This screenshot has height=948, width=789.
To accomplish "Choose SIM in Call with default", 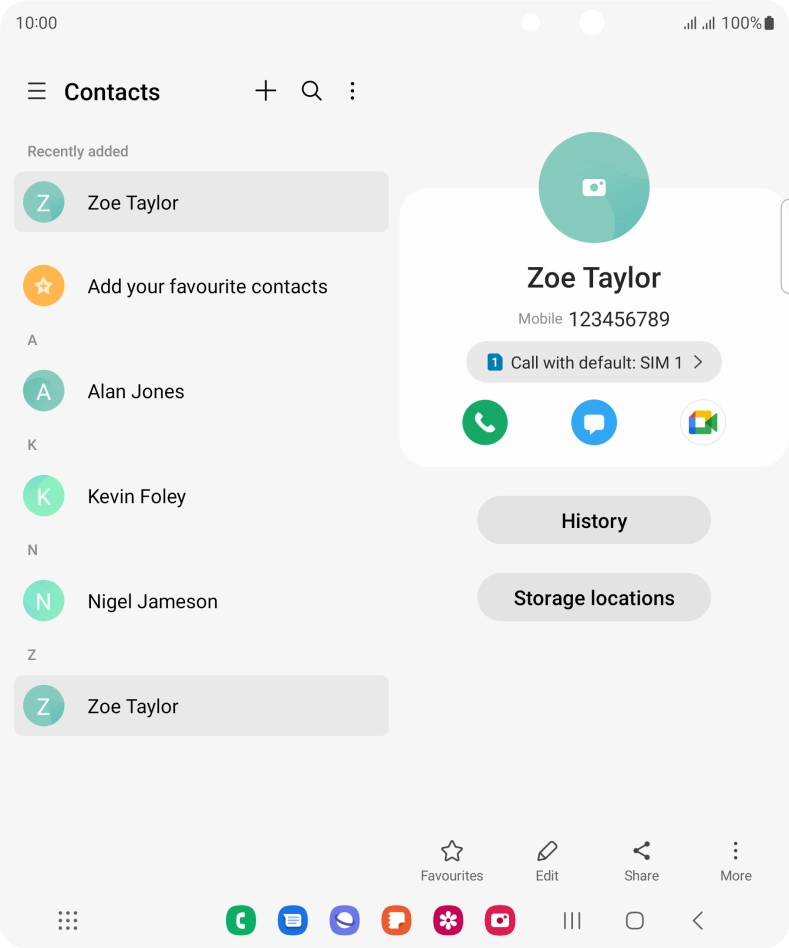I will (x=594, y=362).
